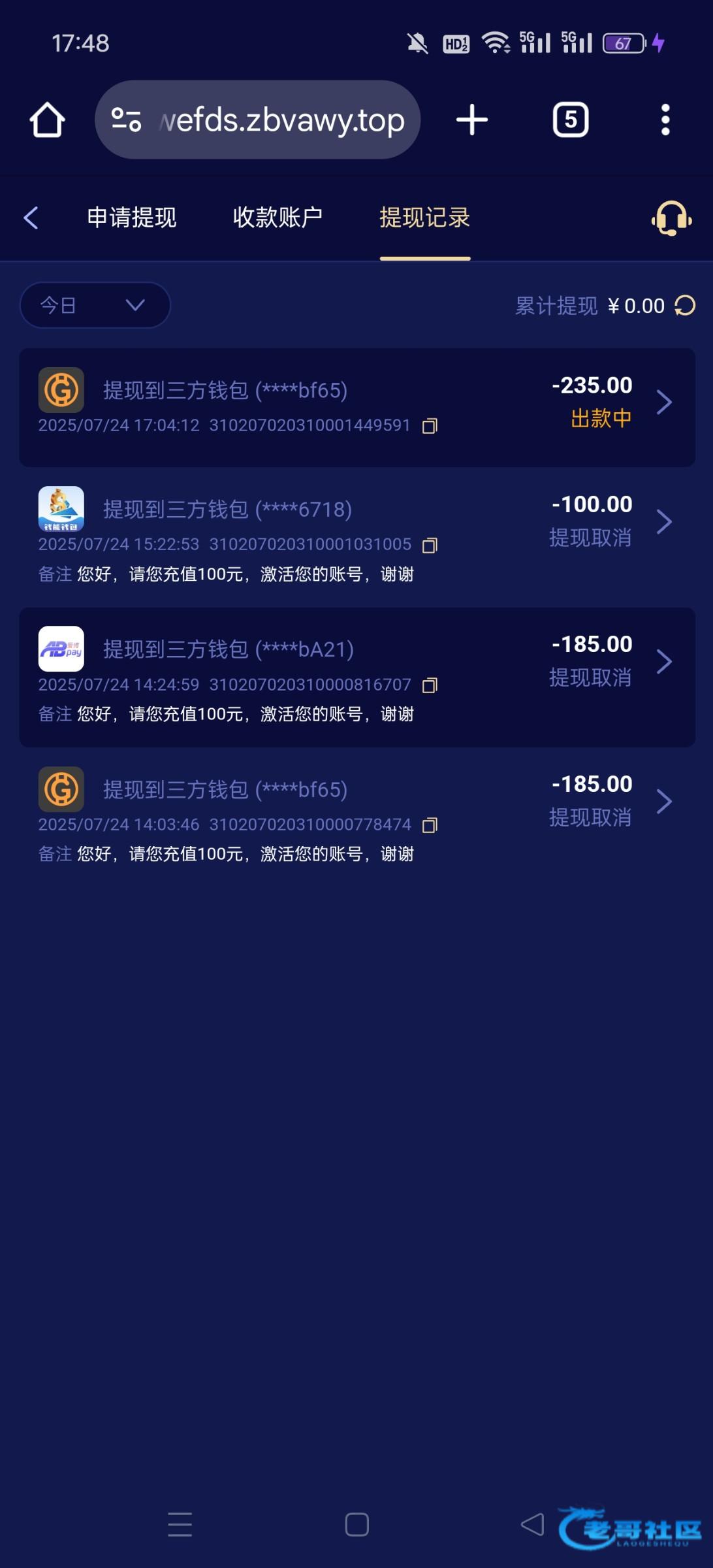Open the -235.00 出款中 withdrawal record
Screen dimensions: 713x1568
(x=357, y=407)
